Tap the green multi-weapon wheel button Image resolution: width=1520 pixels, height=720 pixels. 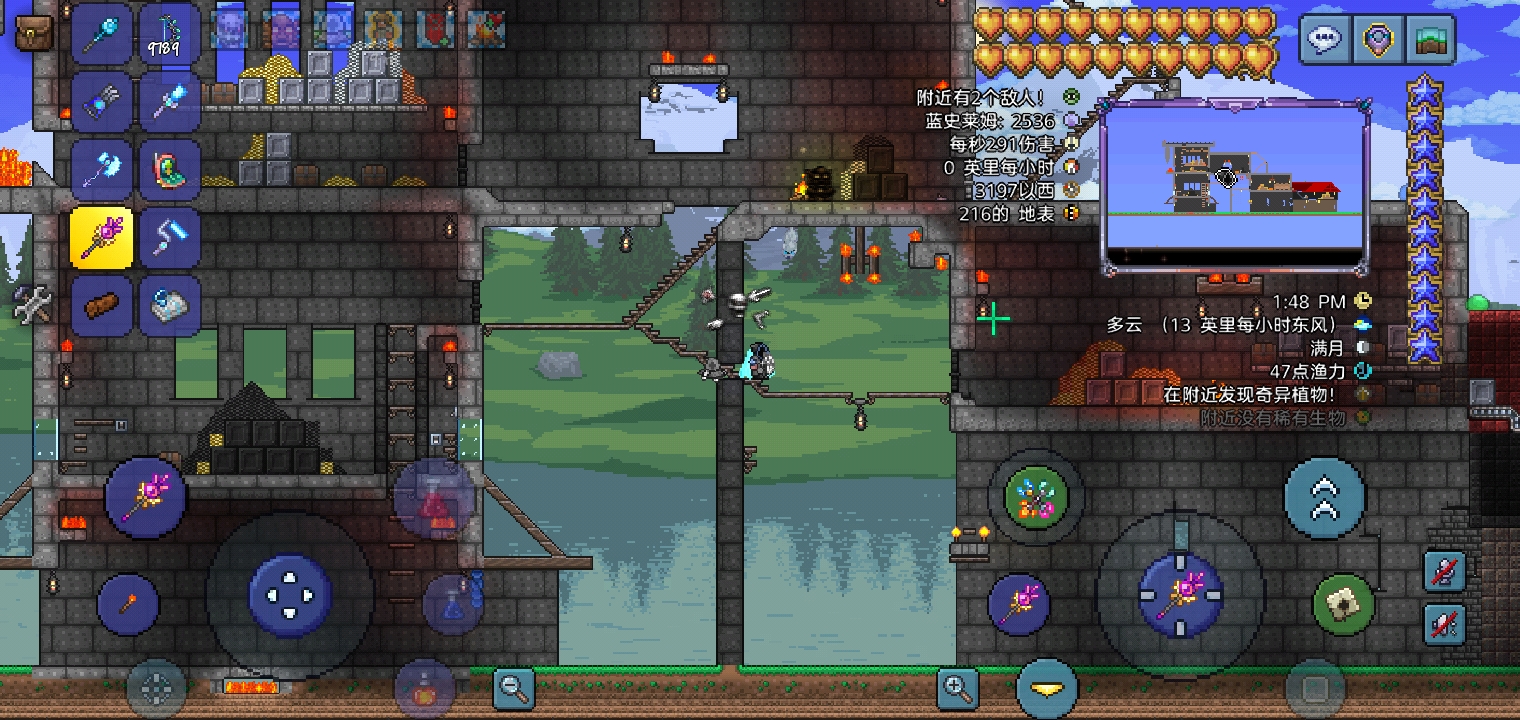[1035, 497]
